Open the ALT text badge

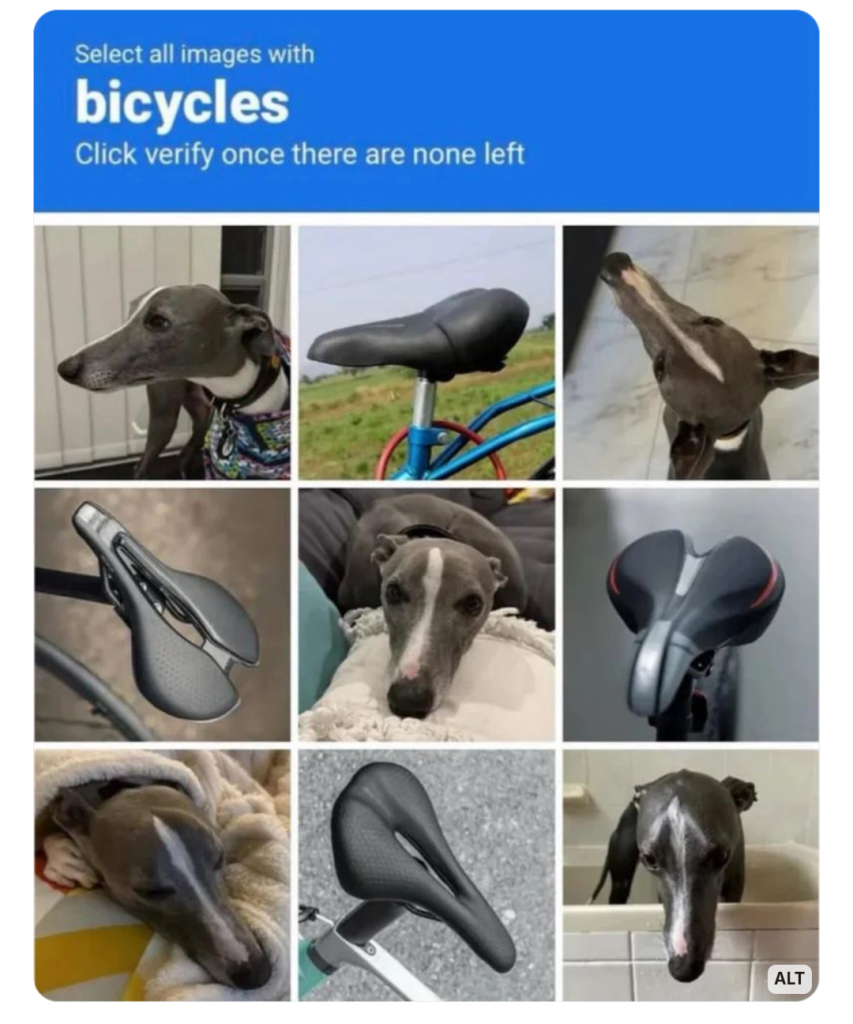point(789,979)
